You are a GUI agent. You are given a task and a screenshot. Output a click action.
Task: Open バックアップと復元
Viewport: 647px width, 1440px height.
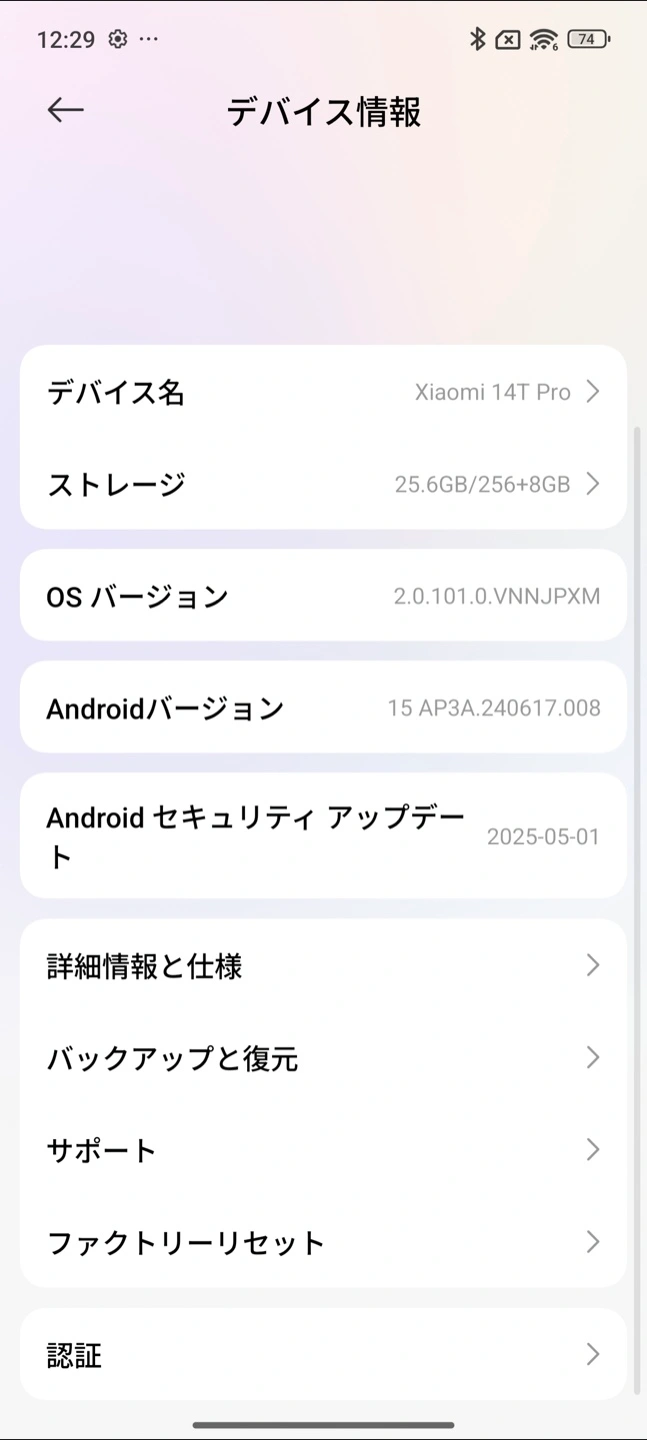click(x=323, y=1057)
